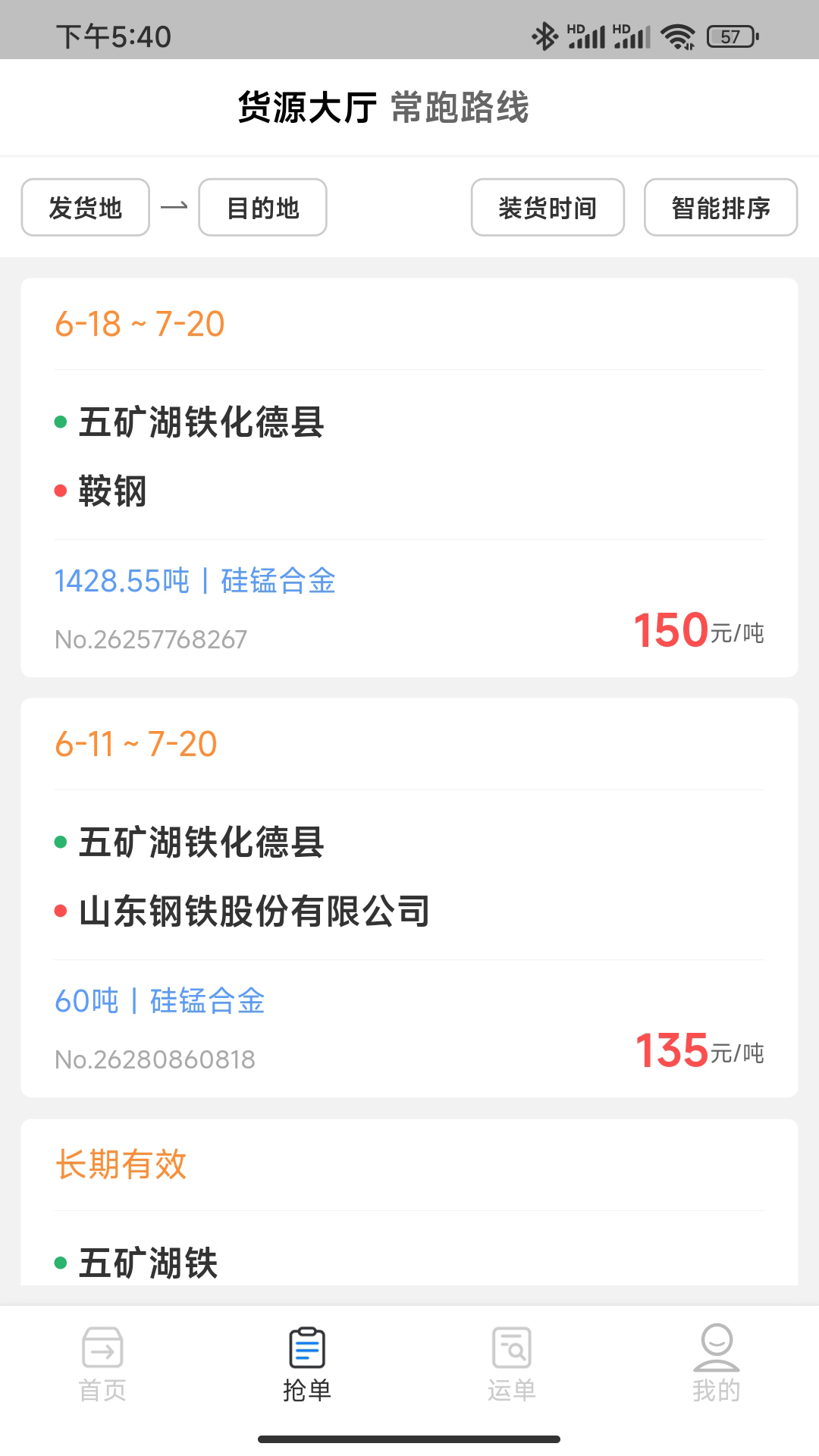Open the 发货地 origin filter

click(x=86, y=208)
